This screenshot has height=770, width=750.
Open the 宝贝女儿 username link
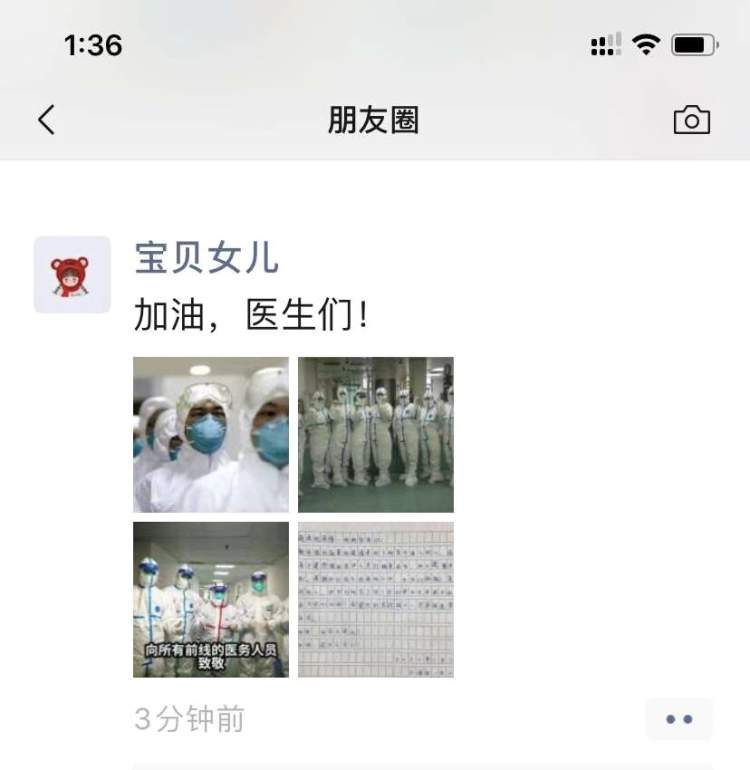[x=206, y=258]
